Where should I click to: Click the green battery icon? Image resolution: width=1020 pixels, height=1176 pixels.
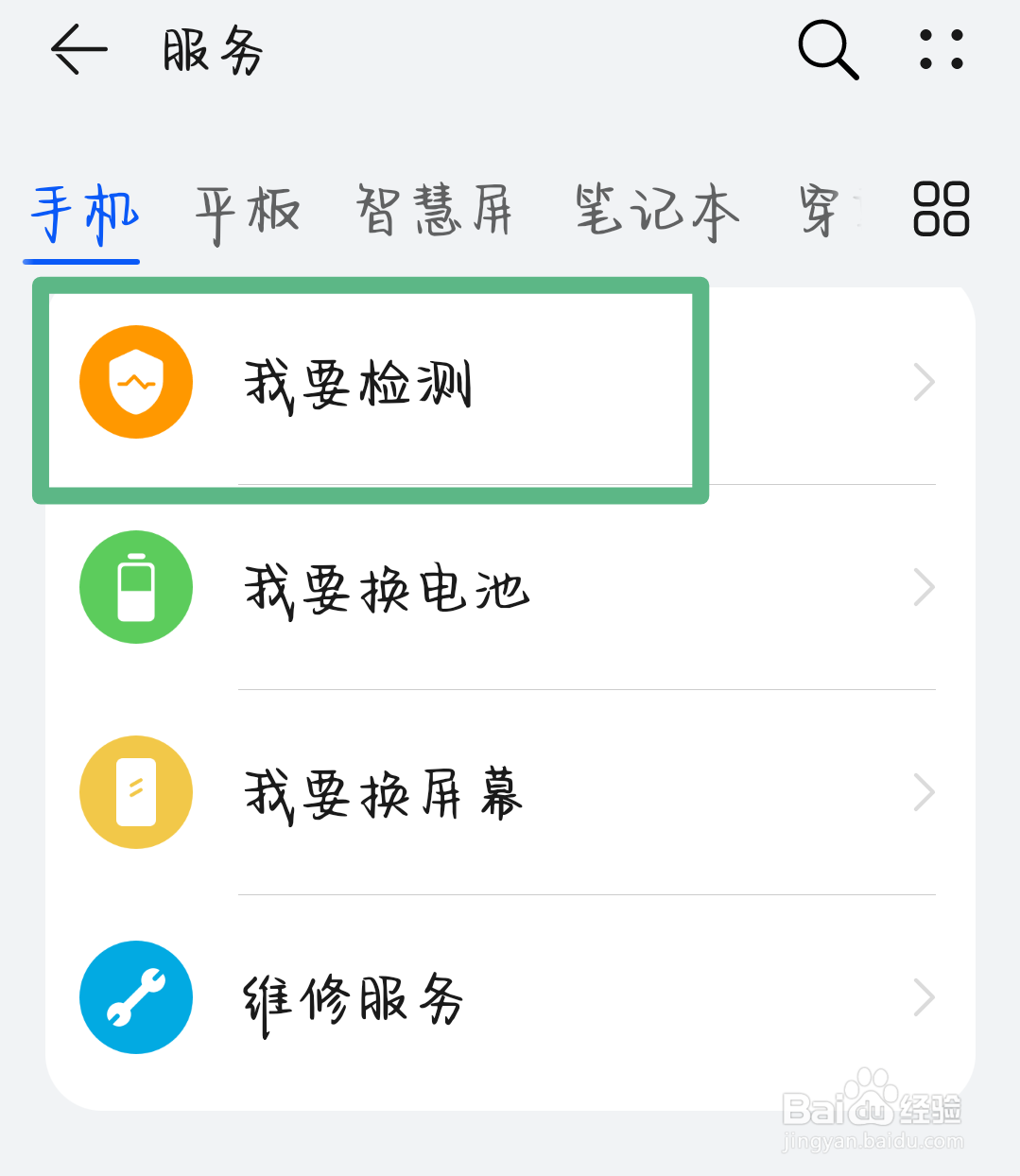135,587
